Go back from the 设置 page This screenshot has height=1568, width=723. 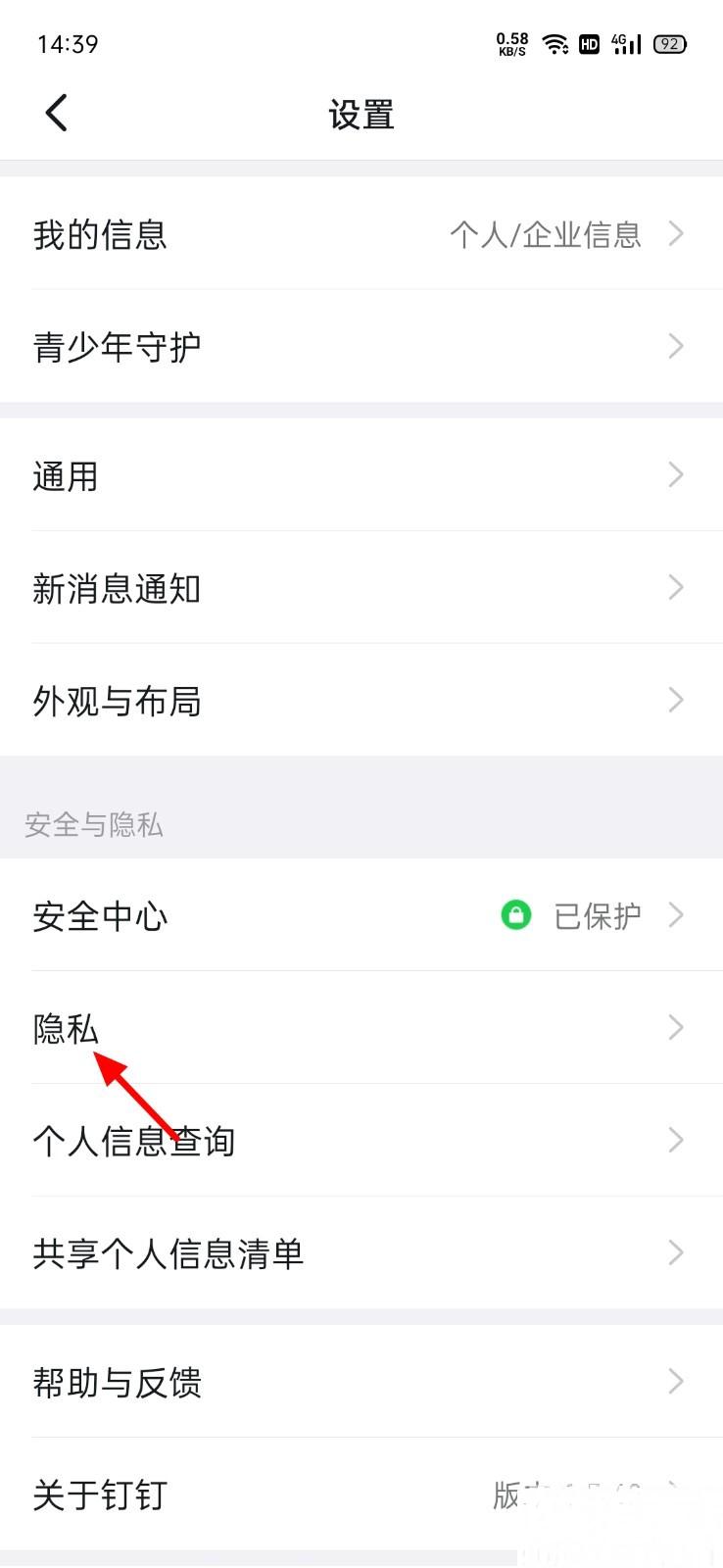point(57,114)
